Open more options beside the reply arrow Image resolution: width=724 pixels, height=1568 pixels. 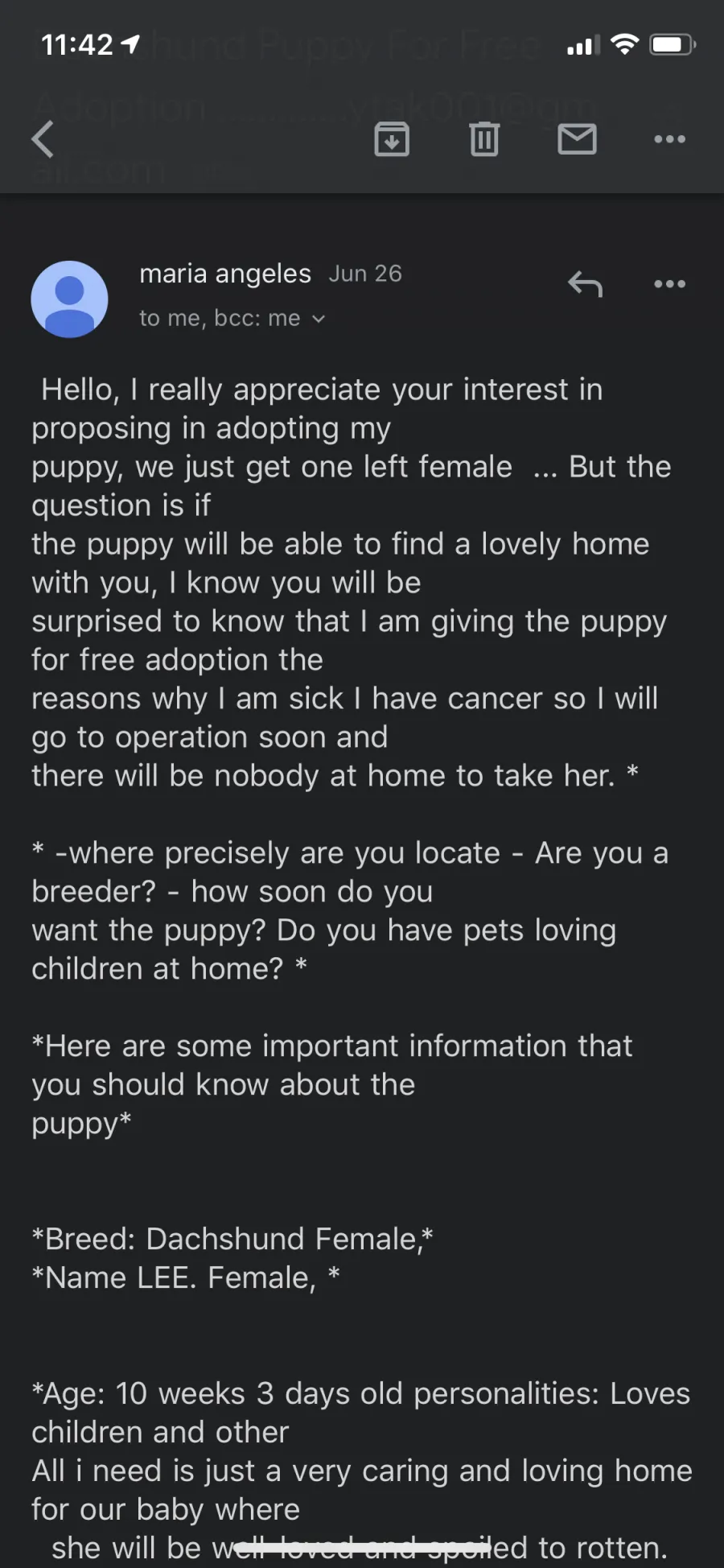(x=670, y=283)
